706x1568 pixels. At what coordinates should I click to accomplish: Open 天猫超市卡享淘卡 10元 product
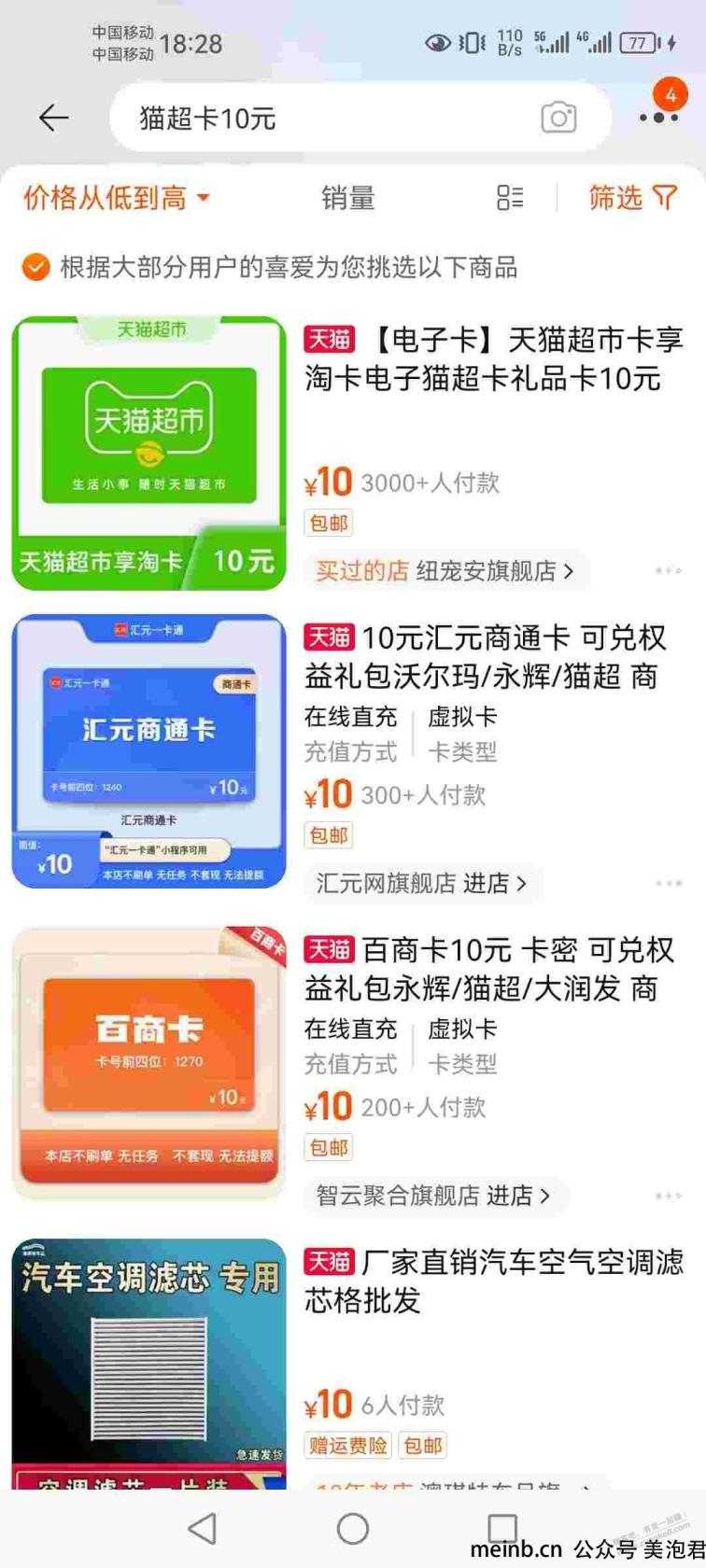pyautogui.click(x=493, y=358)
